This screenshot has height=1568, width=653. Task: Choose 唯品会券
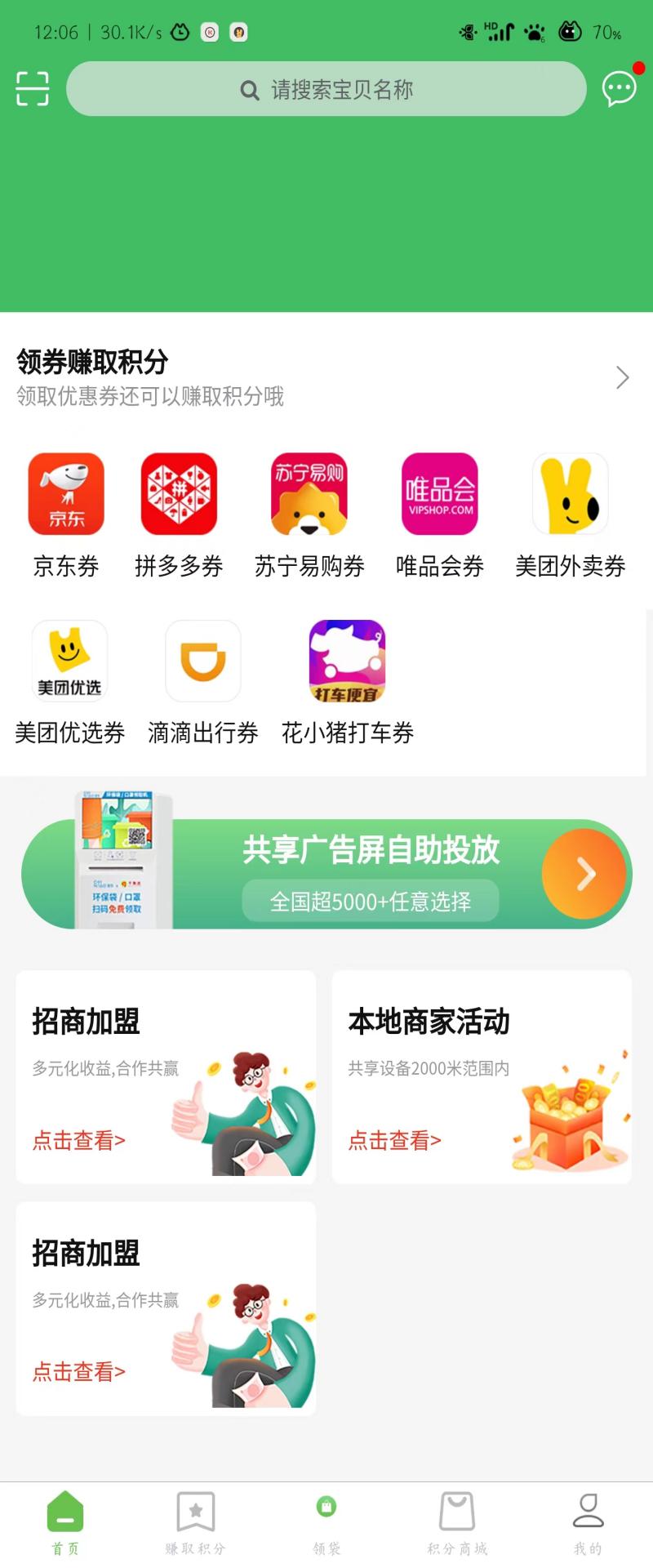[x=440, y=514]
